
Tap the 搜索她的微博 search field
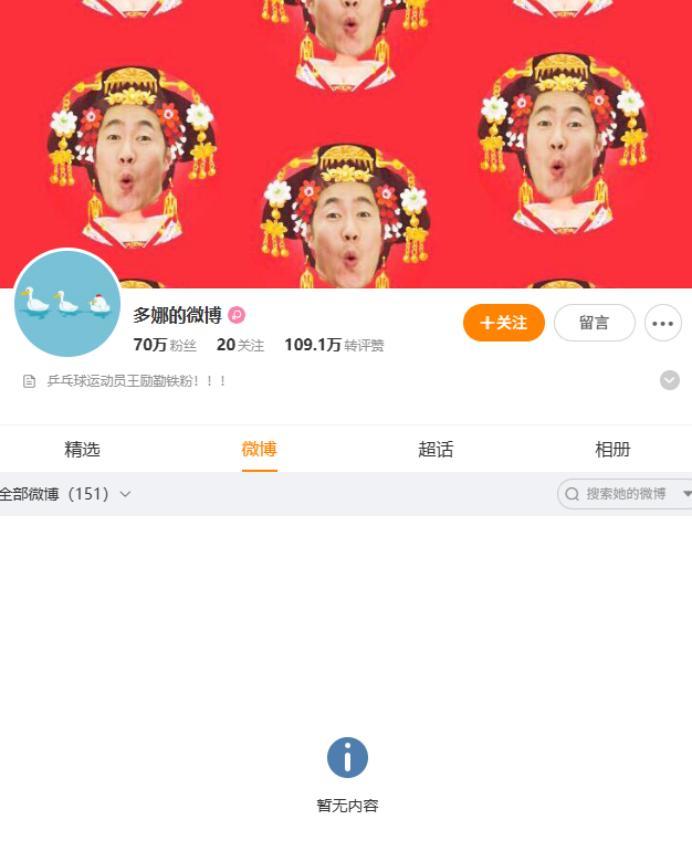point(622,494)
